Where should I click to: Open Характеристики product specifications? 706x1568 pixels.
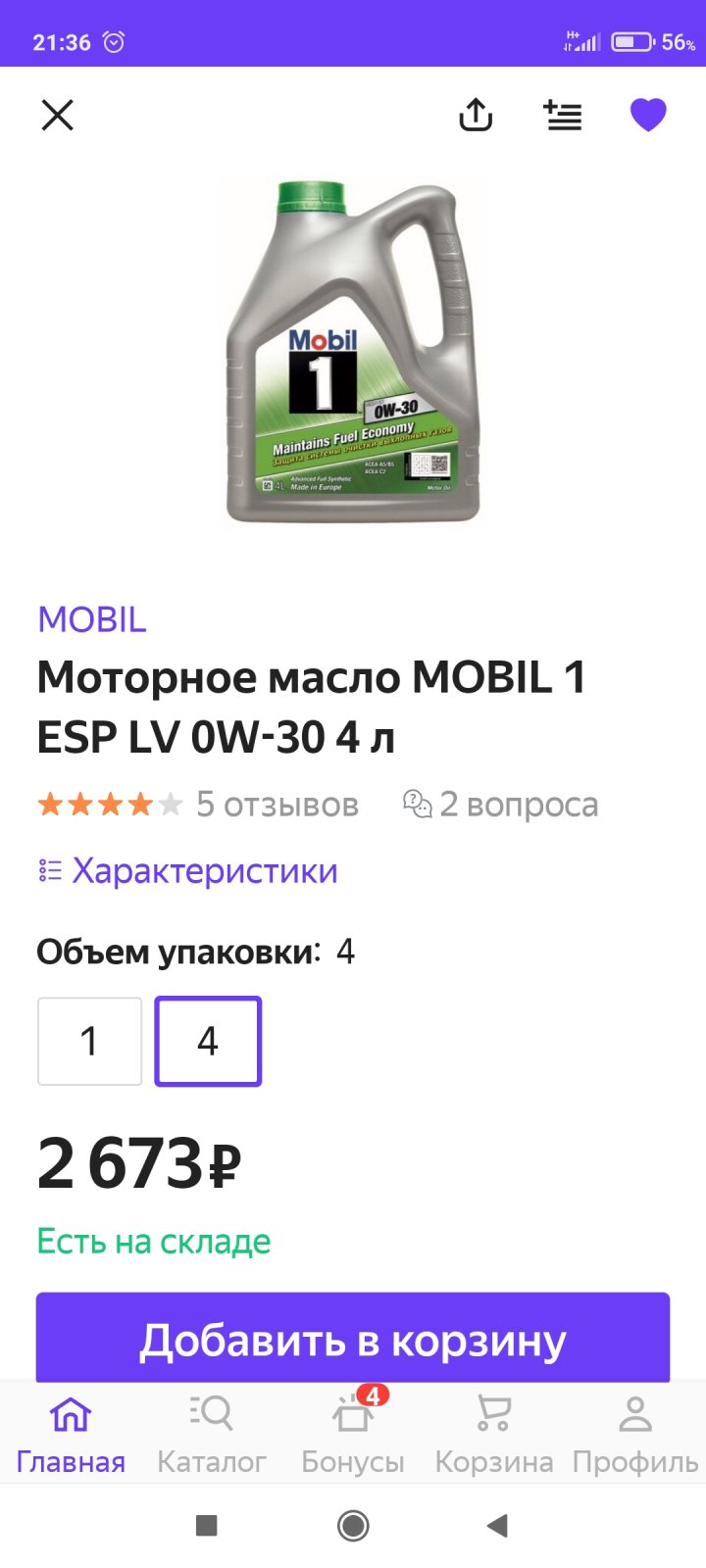coord(187,870)
